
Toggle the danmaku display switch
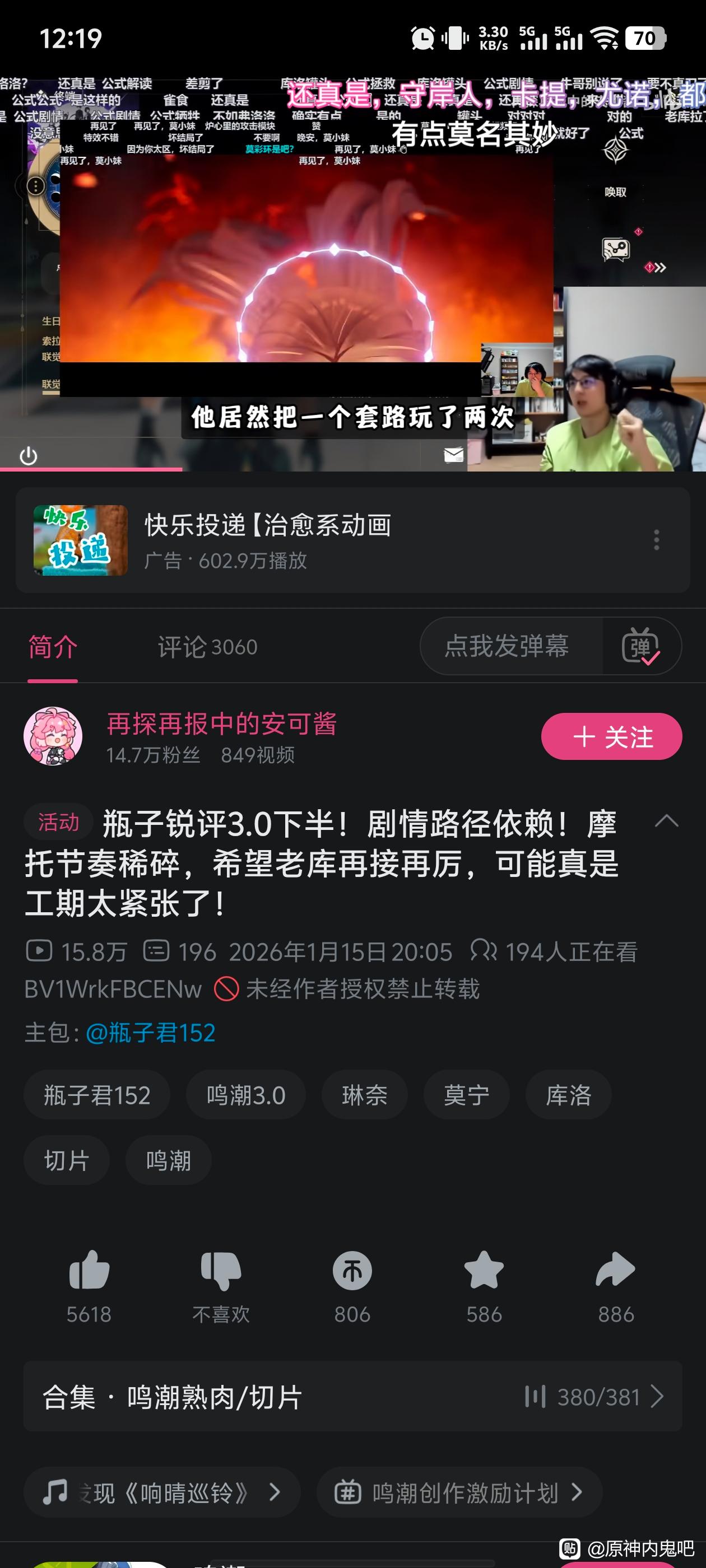640,646
